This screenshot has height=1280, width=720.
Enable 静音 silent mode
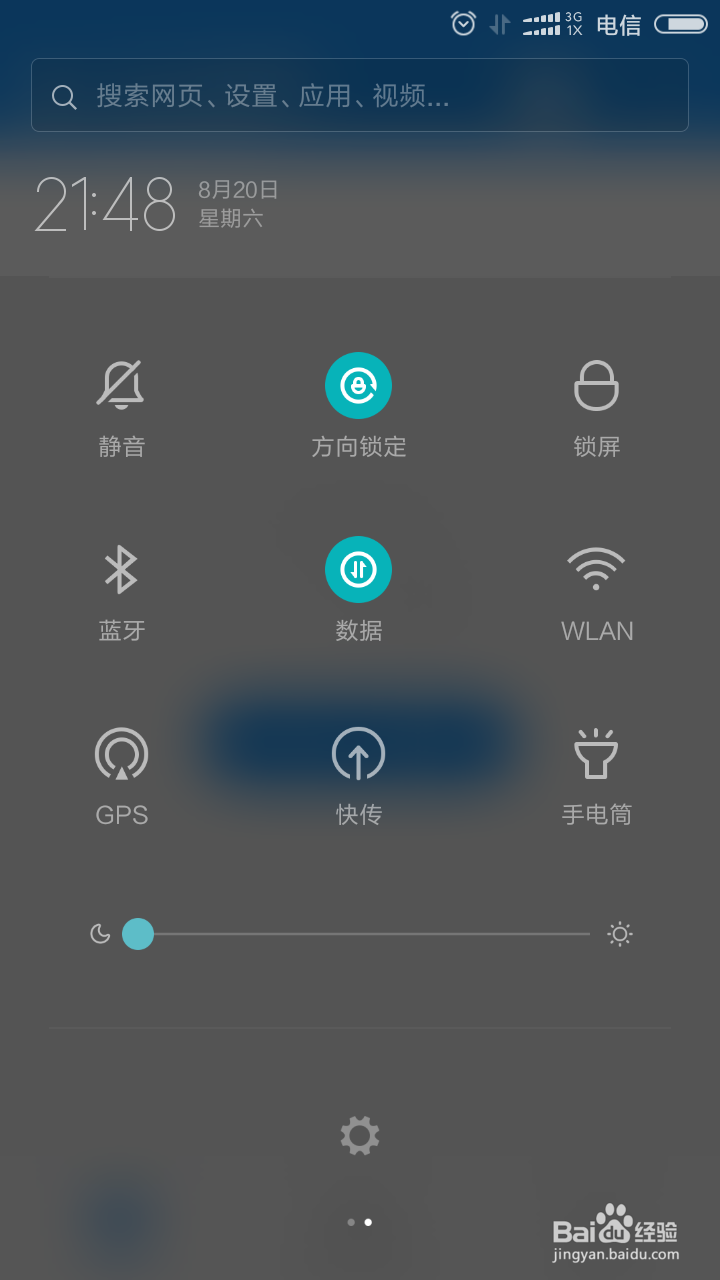121,385
